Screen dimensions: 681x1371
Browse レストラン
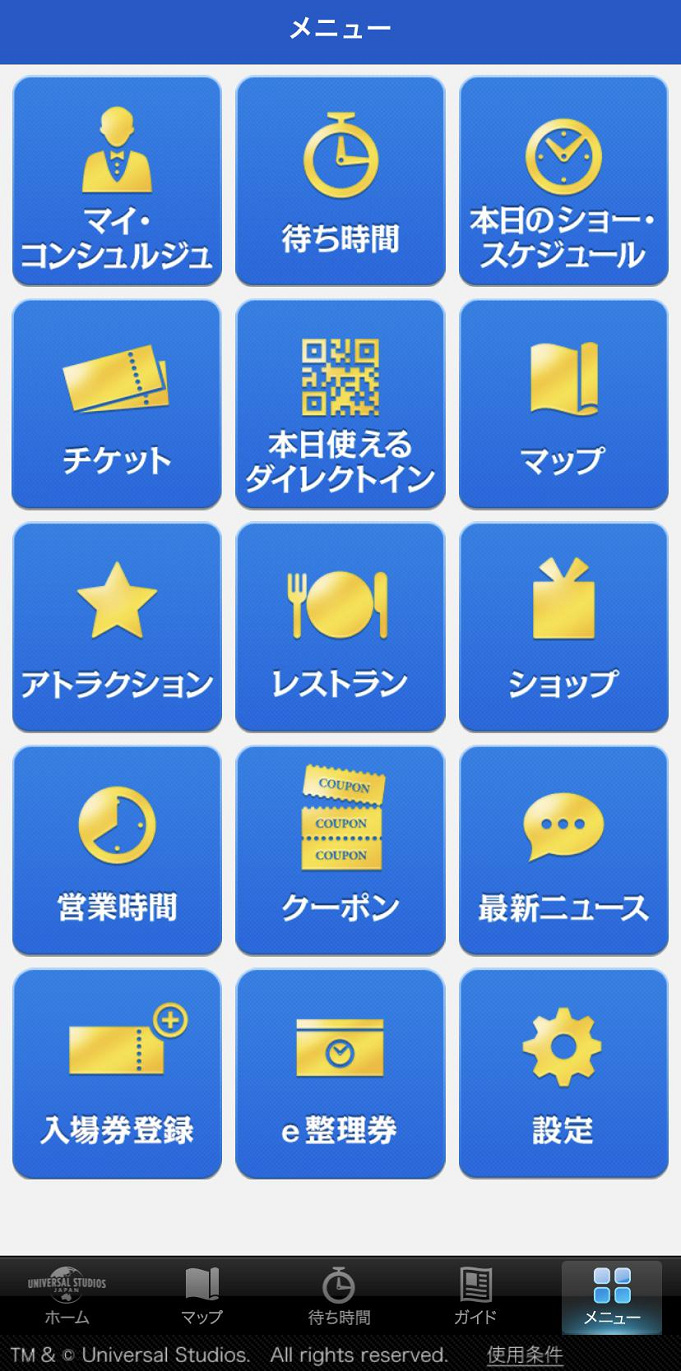point(340,627)
